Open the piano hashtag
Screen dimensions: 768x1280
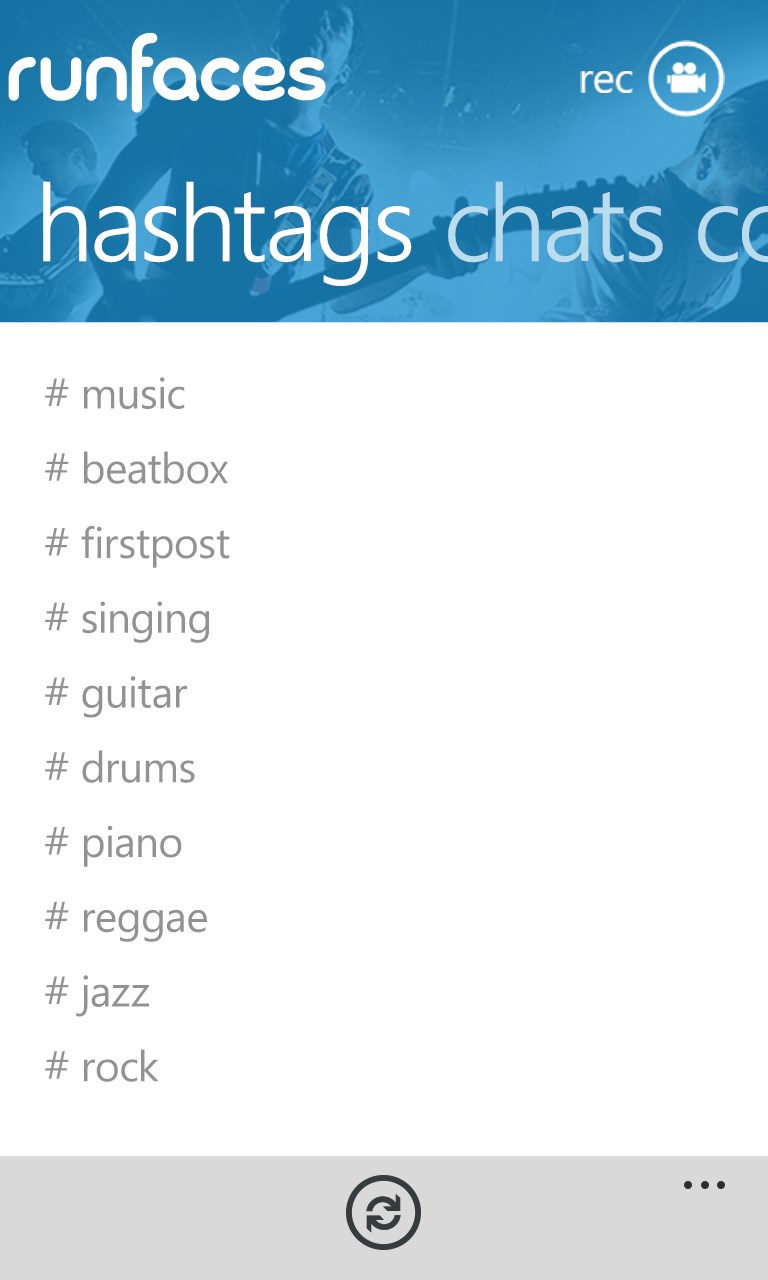130,842
